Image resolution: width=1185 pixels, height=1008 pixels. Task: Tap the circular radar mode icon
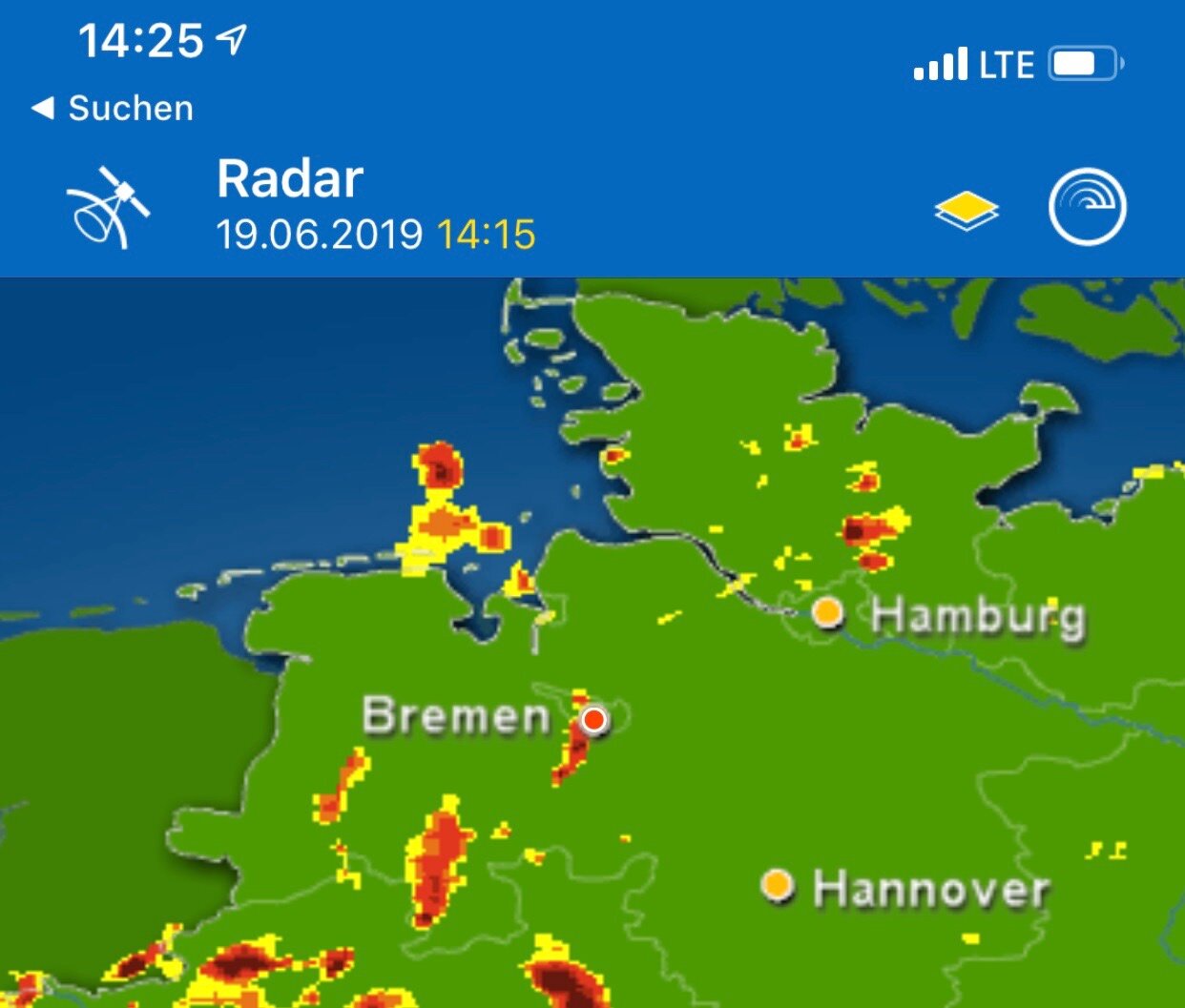pyautogui.click(x=1087, y=207)
